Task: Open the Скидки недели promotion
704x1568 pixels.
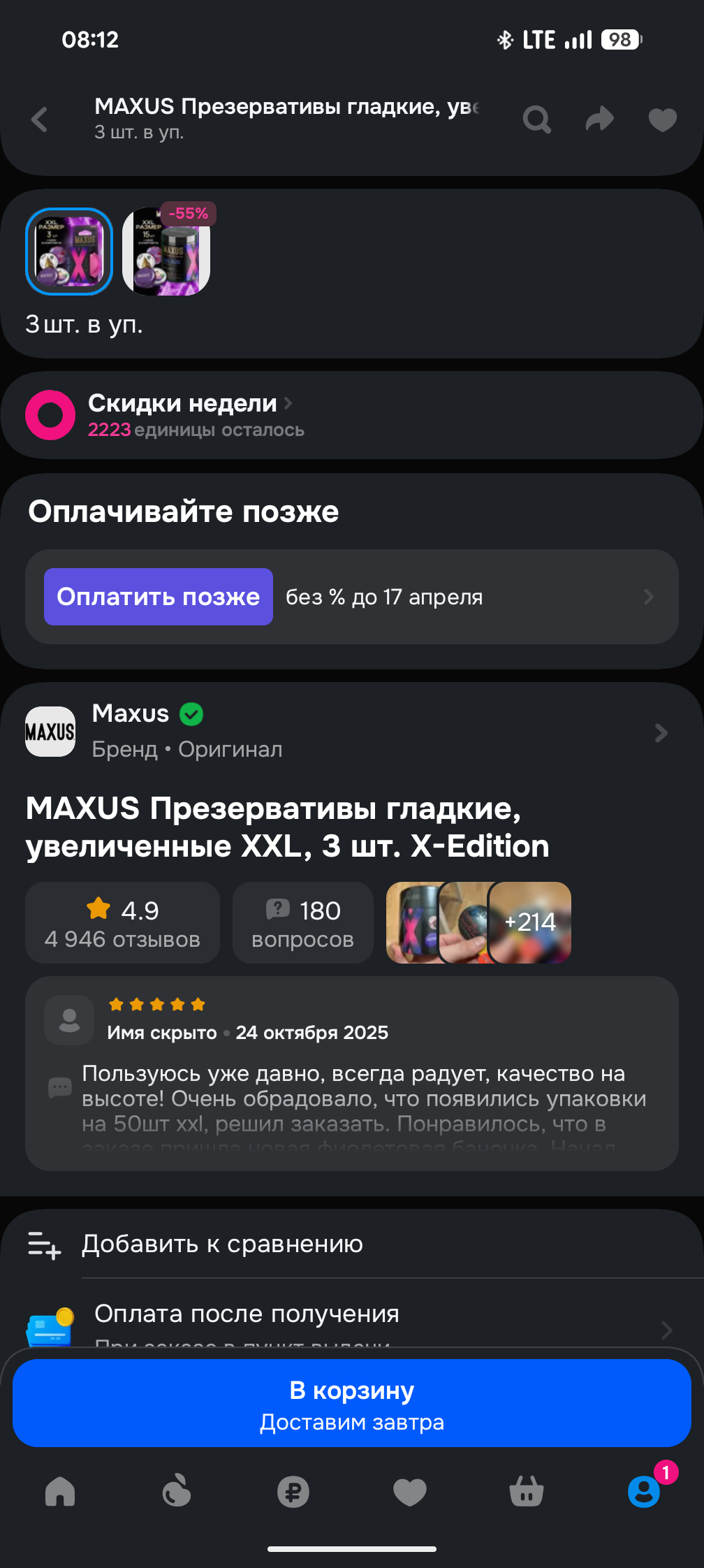Action: click(x=189, y=415)
